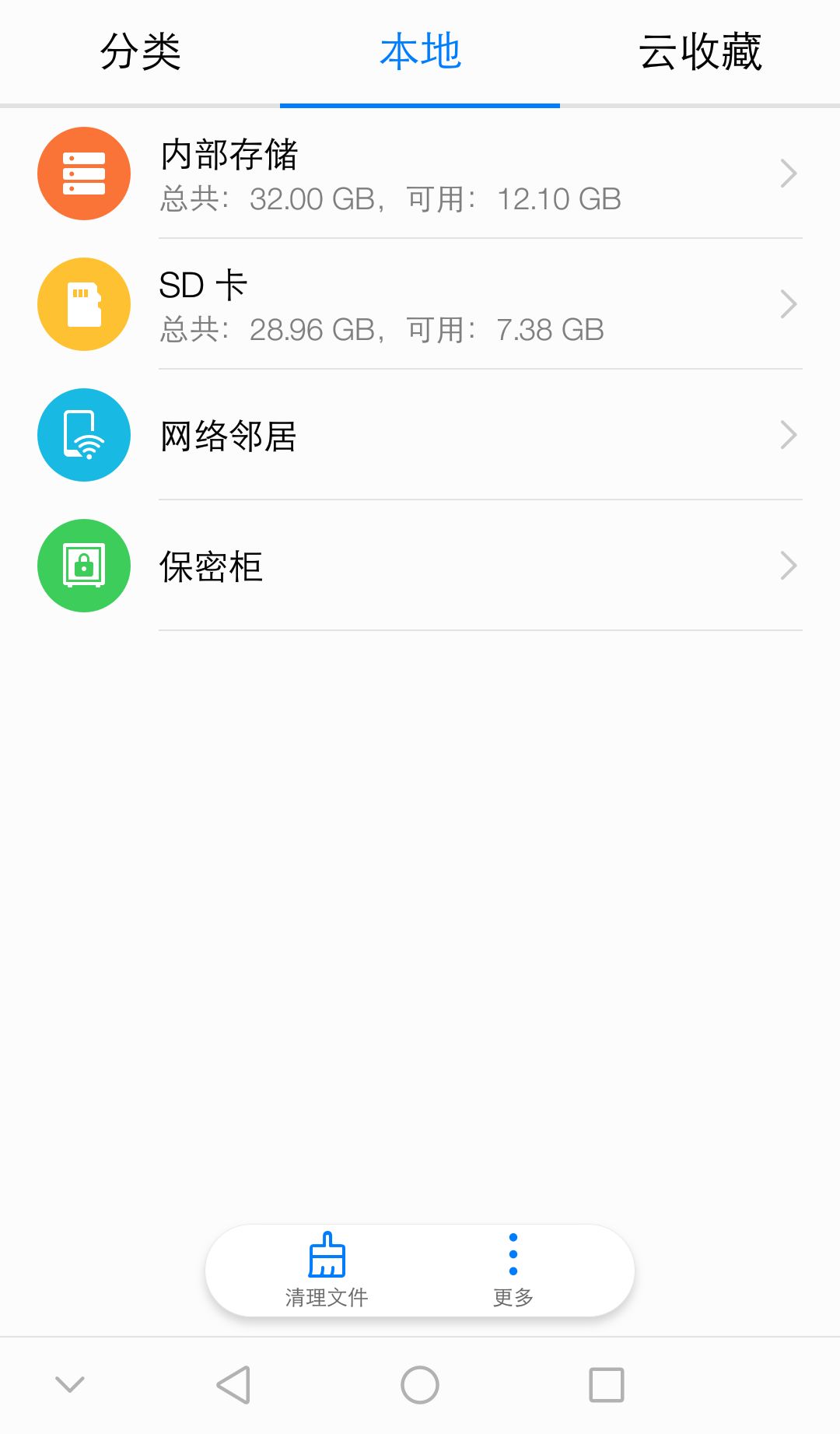840x1434 pixels.
Task: Select the blue network neighbor icon
Action: pos(83,434)
